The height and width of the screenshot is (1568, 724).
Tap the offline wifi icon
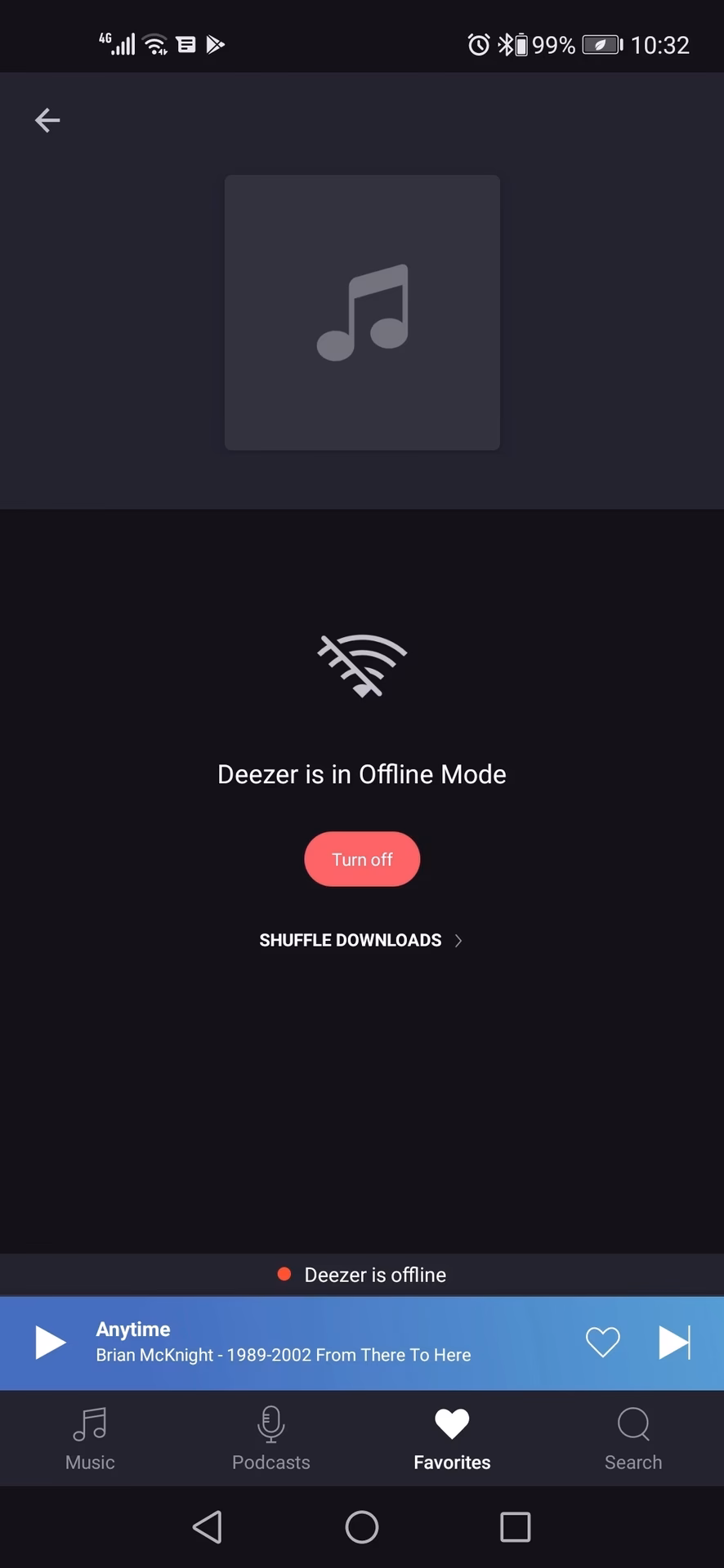point(362,666)
